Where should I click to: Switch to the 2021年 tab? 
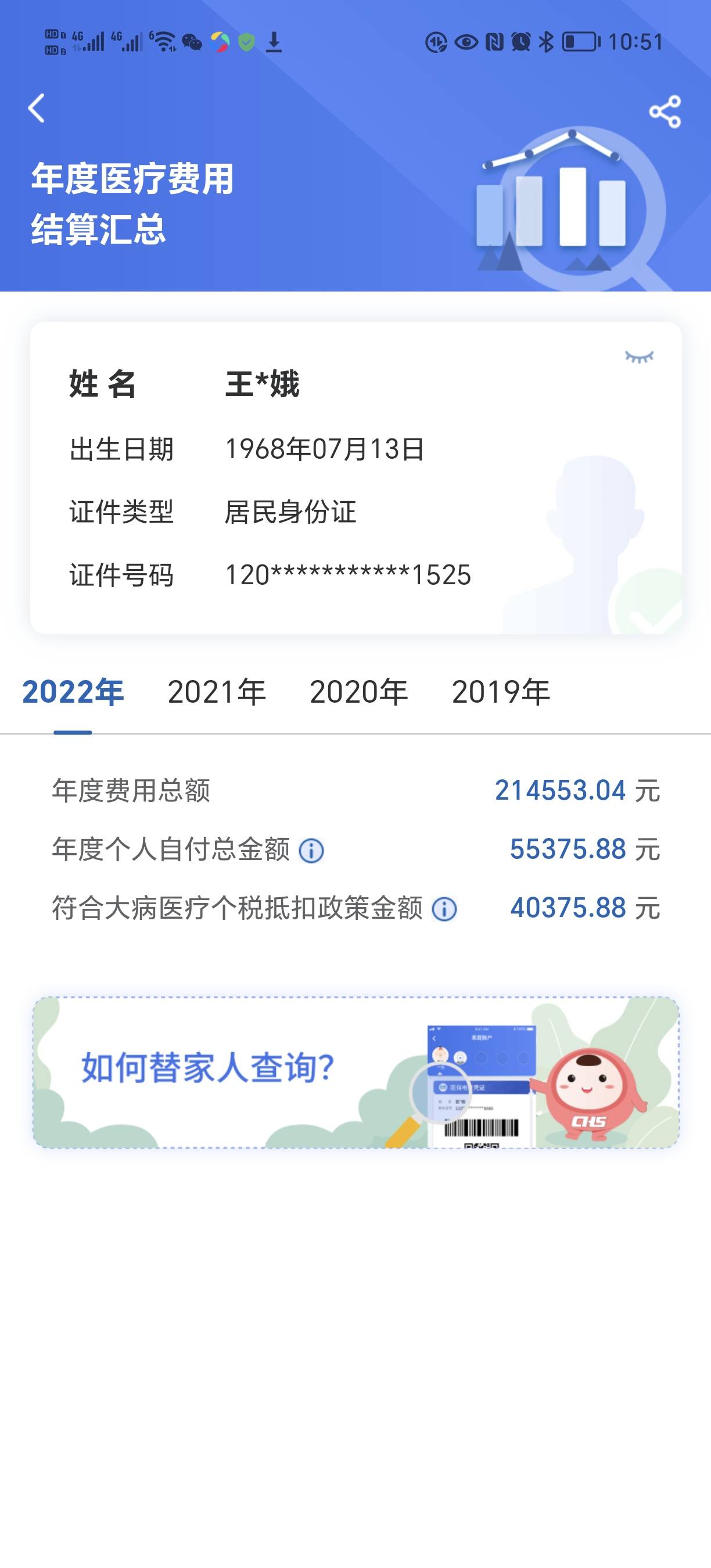[x=216, y=691]
